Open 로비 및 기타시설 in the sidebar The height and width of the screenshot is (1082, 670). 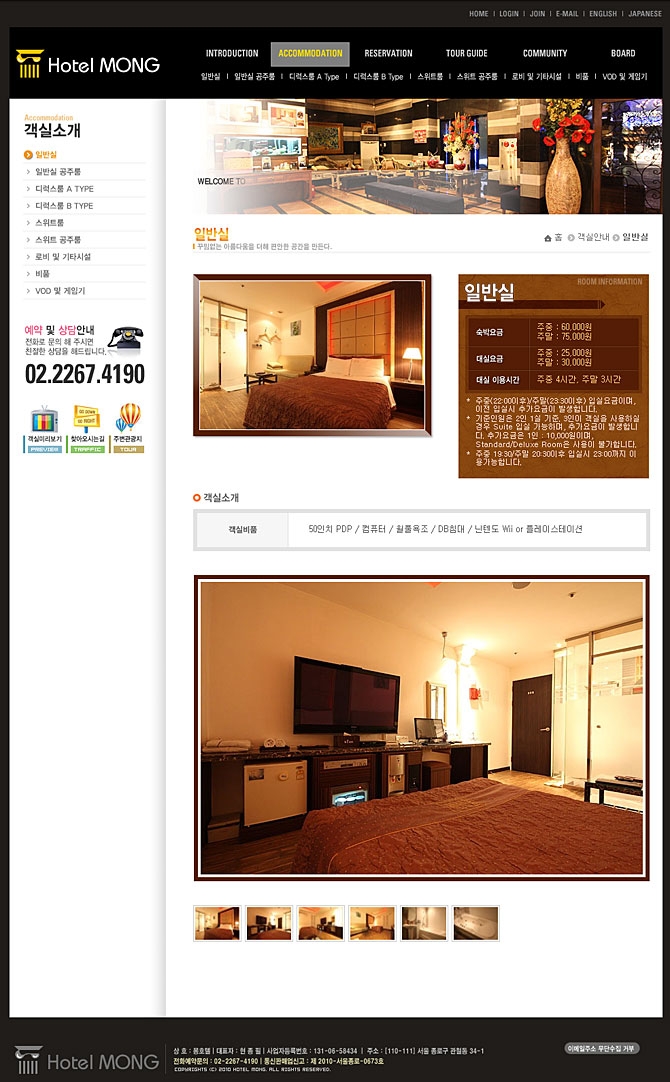click(x=63, y=257)
